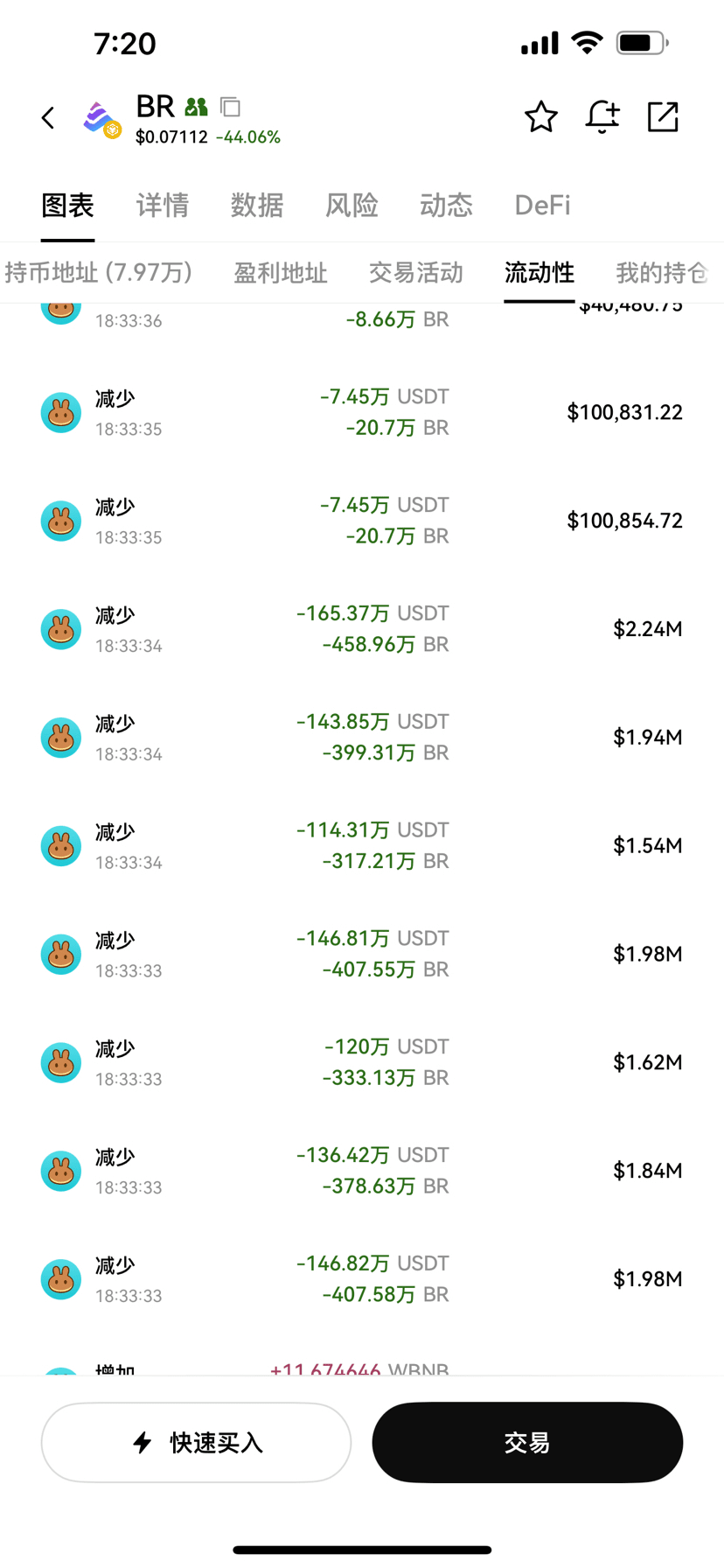724x1568 pixels.
Task: Go back using the back arrow
Action: (48, 117)
